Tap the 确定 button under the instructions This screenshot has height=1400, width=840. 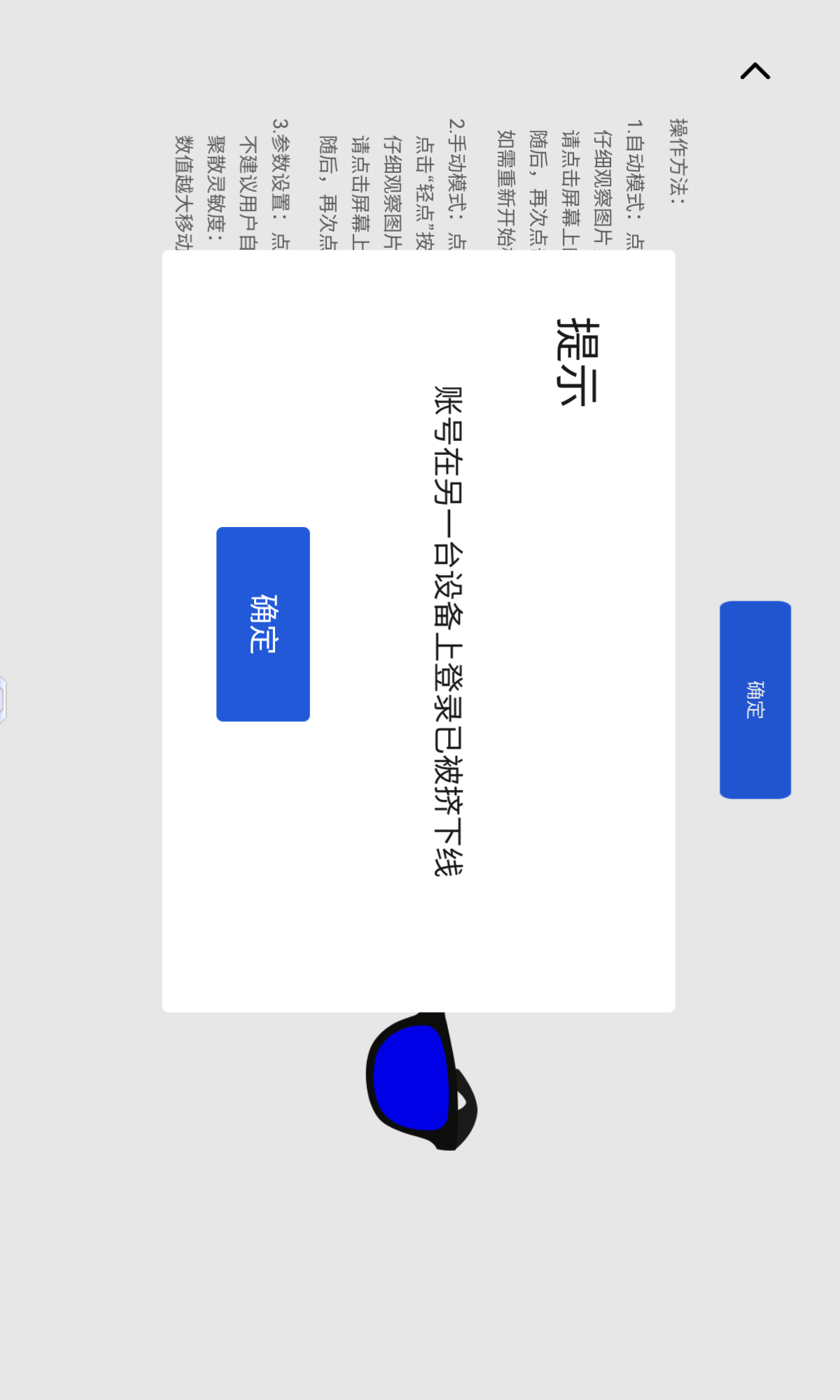[x=755, y=699]
